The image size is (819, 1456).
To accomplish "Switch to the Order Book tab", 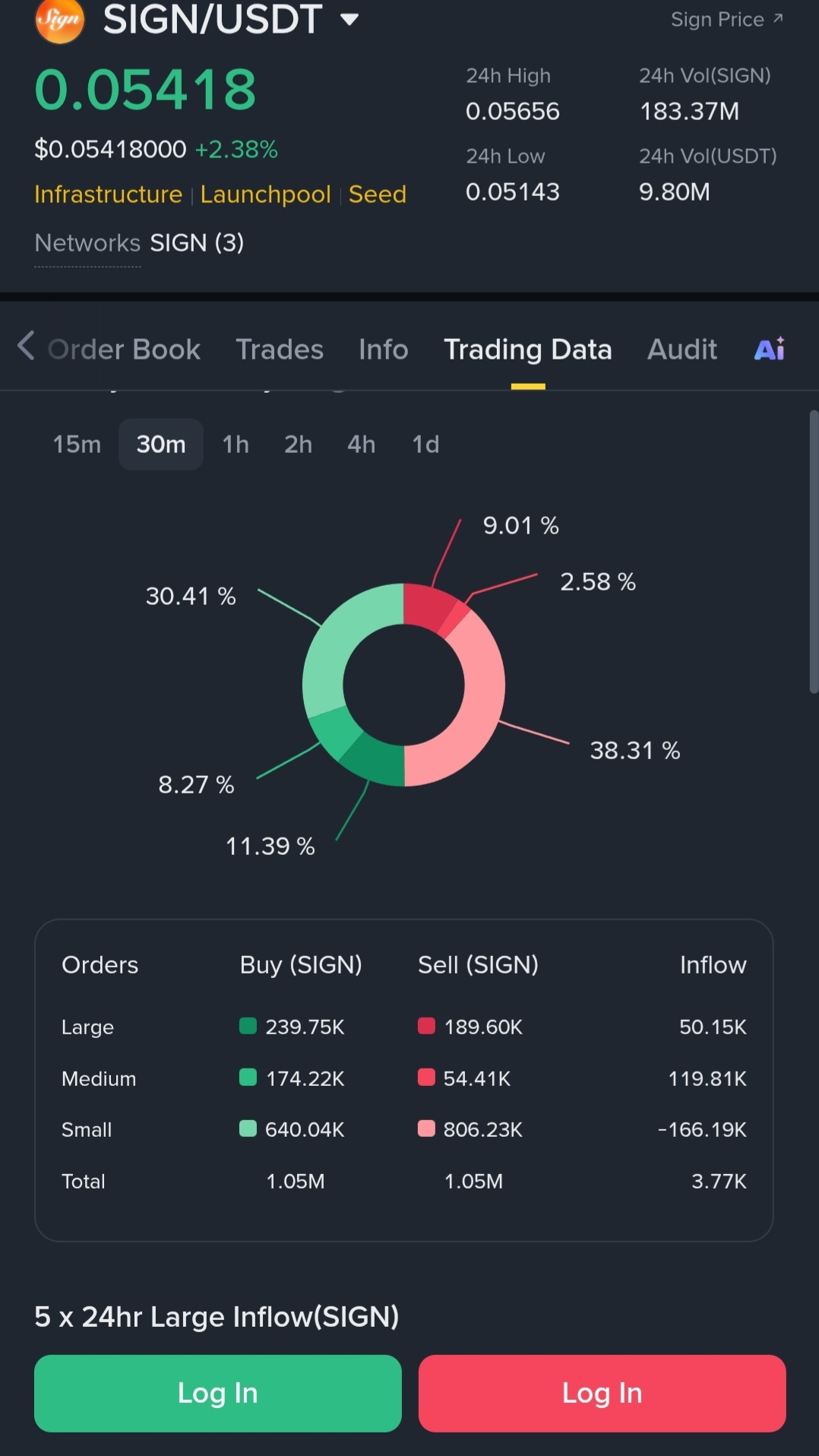I will pos(124,350).
